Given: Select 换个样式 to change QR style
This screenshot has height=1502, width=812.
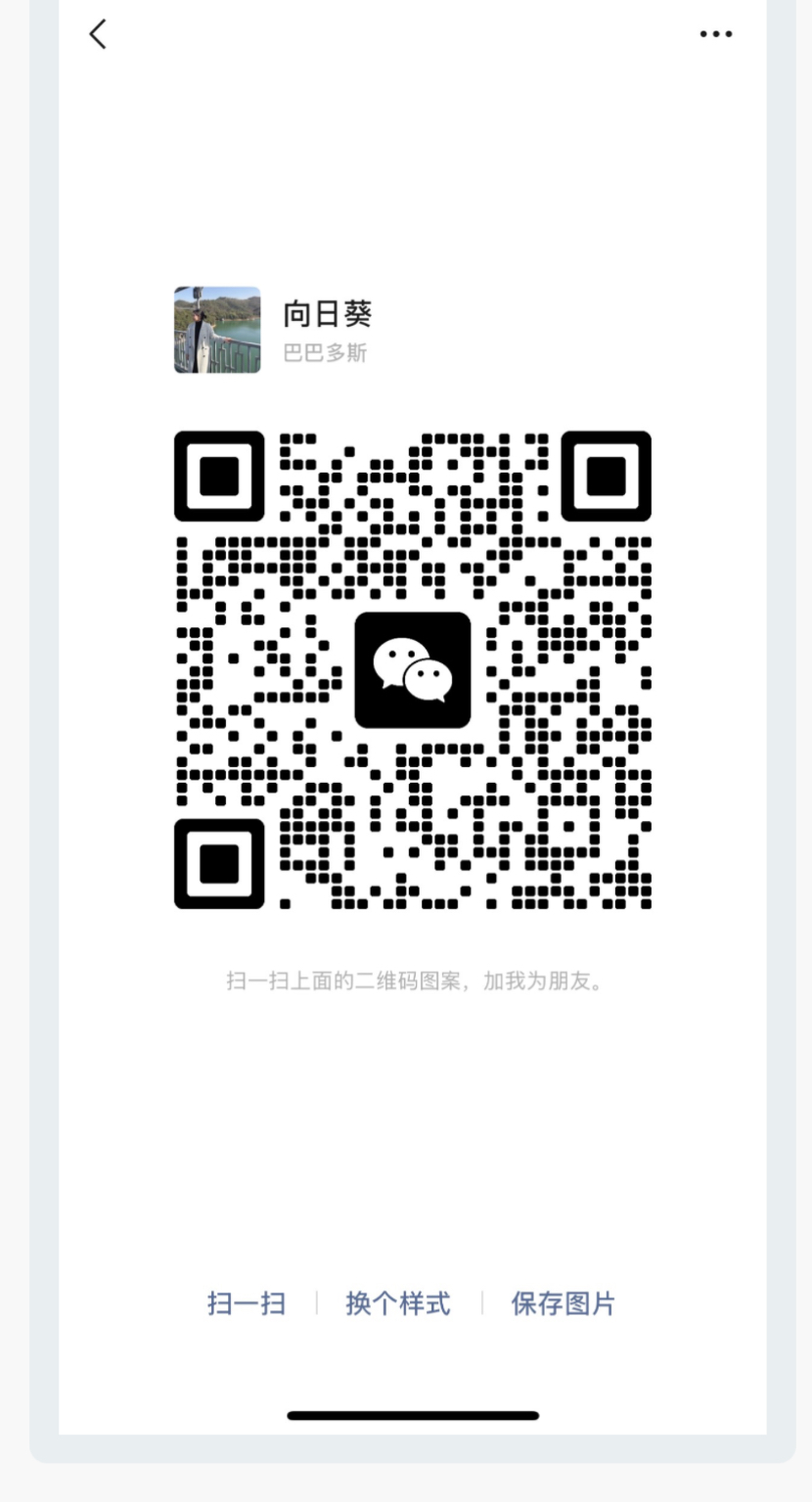Looking at the screenshot, I should 398,1303.
